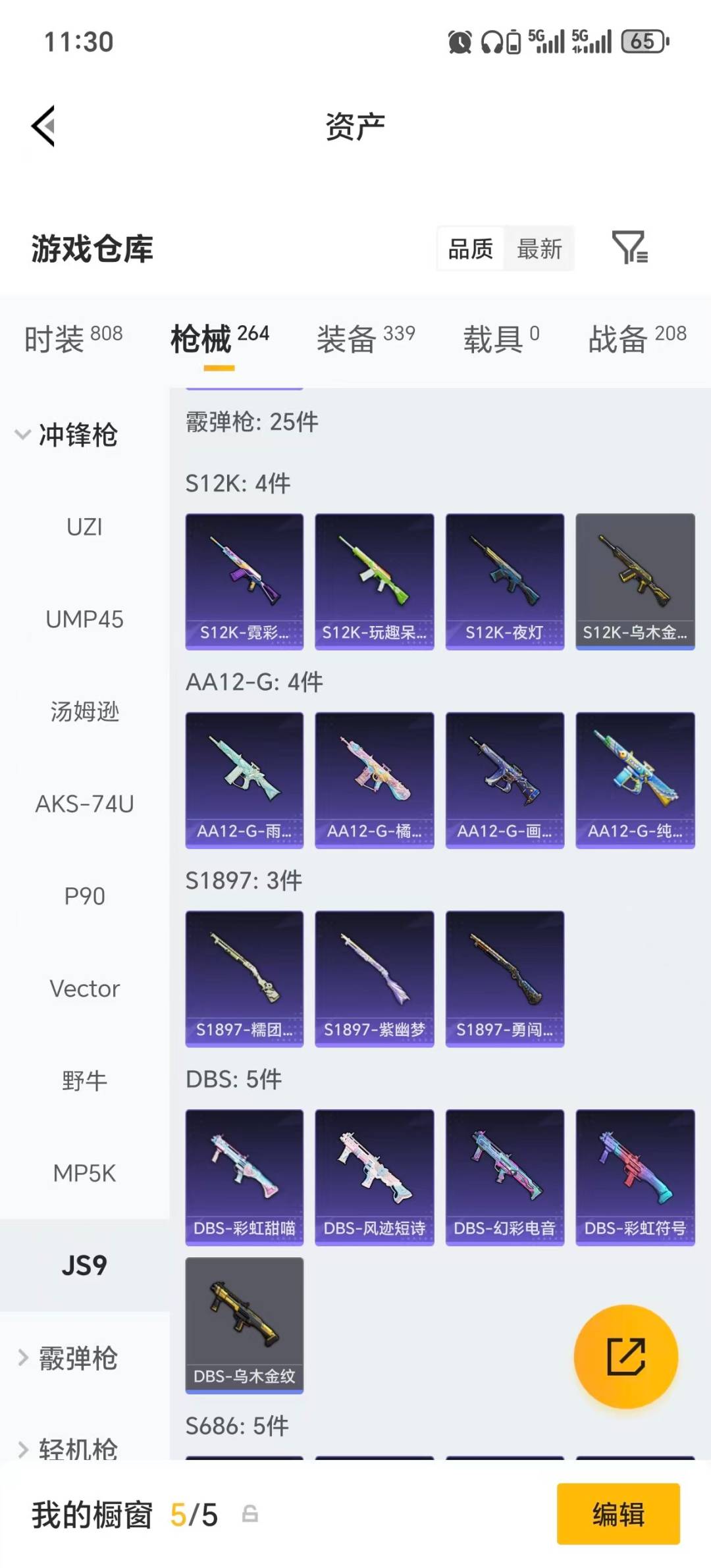Select UZI in the sidebar
The image size is (711, 1568).
(x=86, y=527)
